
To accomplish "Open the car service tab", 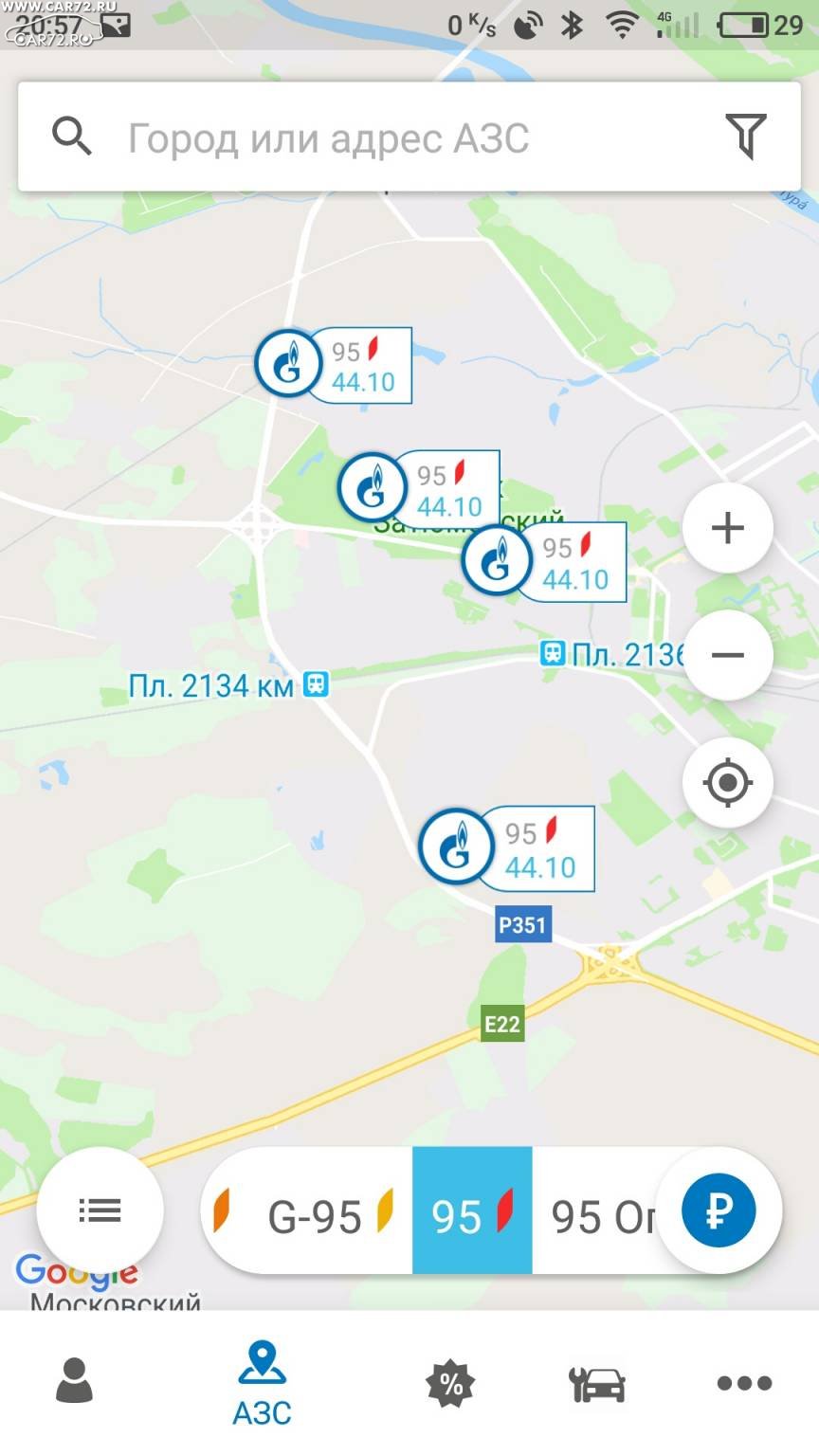I will point(597,1383).
